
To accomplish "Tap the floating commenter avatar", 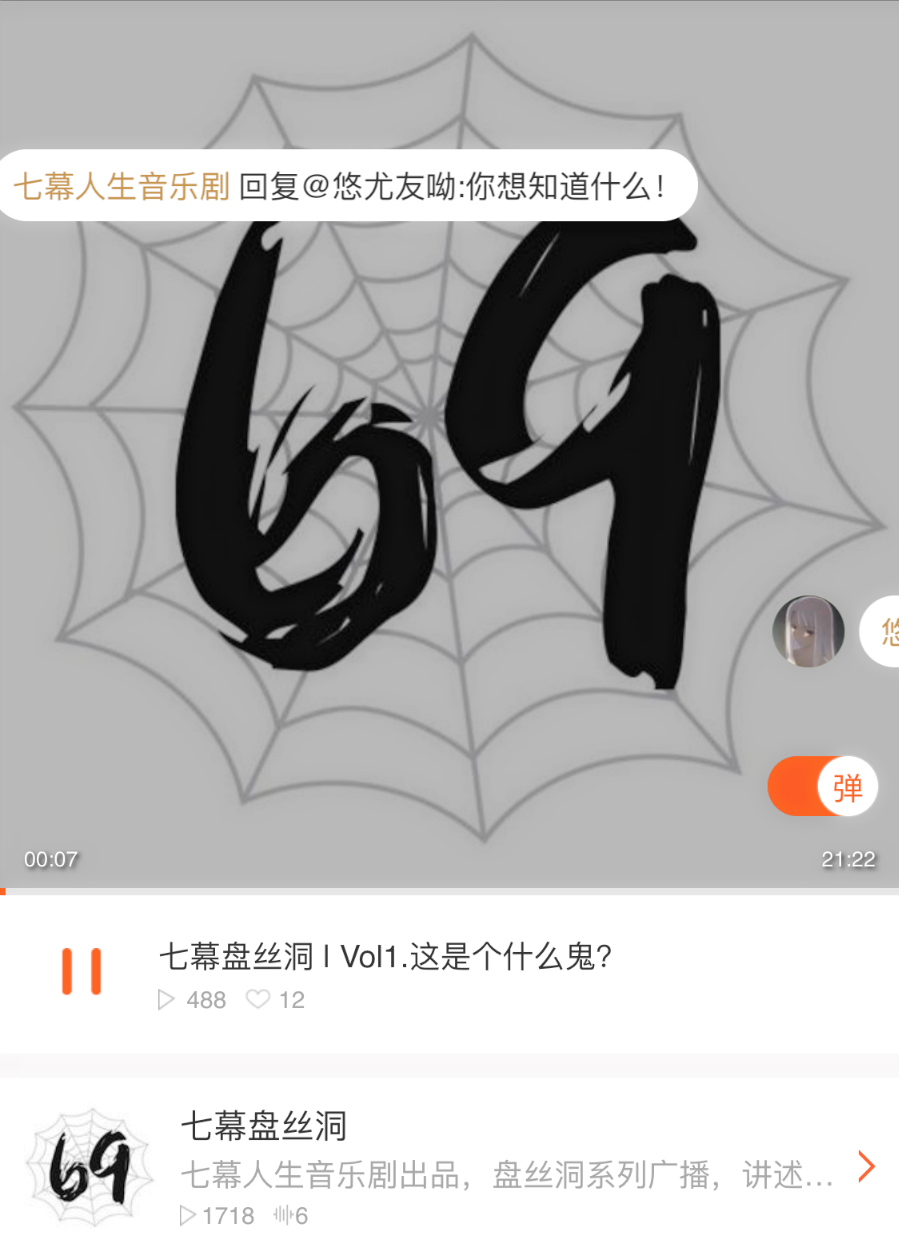I will (808, 631).
